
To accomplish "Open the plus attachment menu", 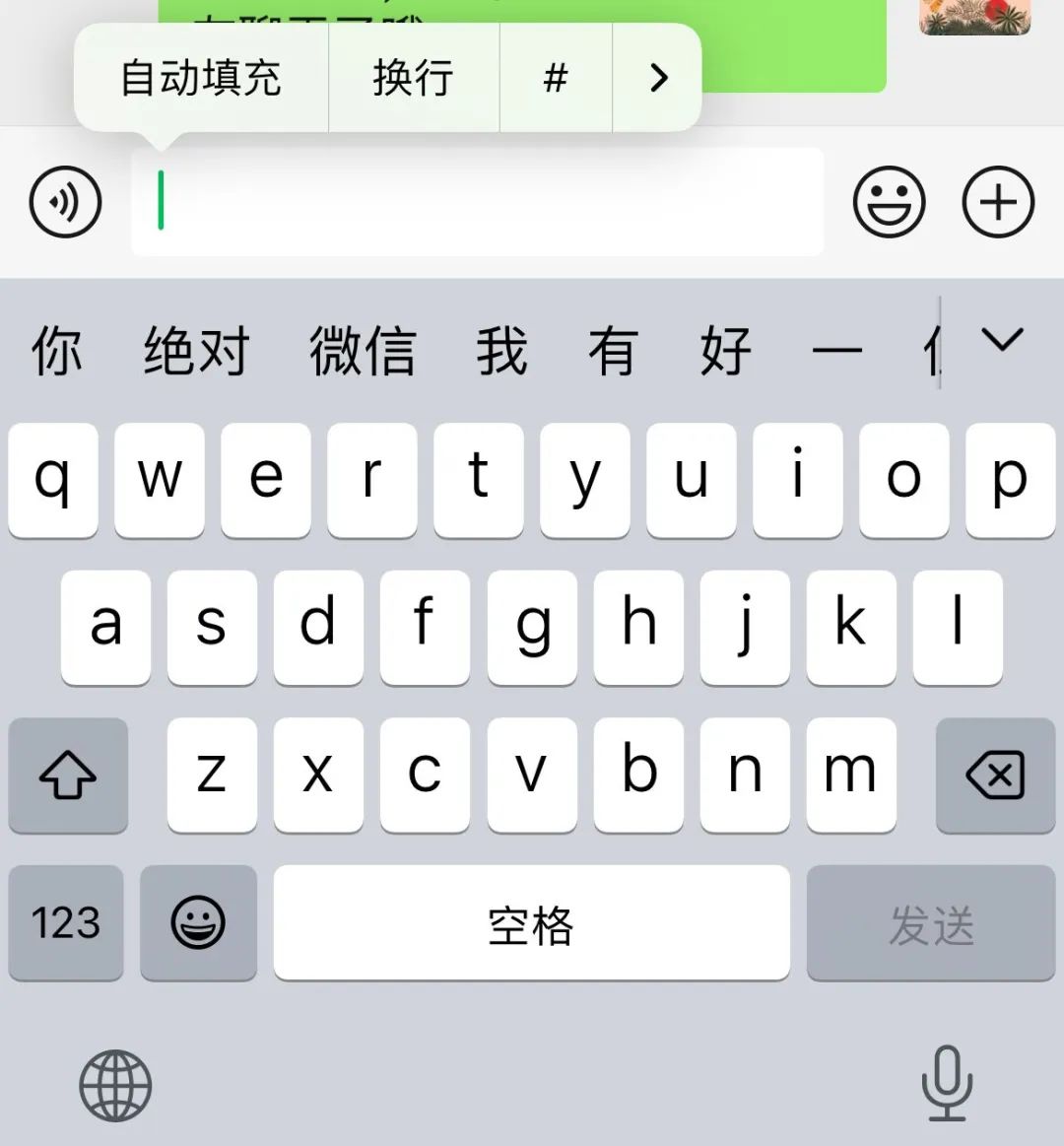I will point(998,203).
